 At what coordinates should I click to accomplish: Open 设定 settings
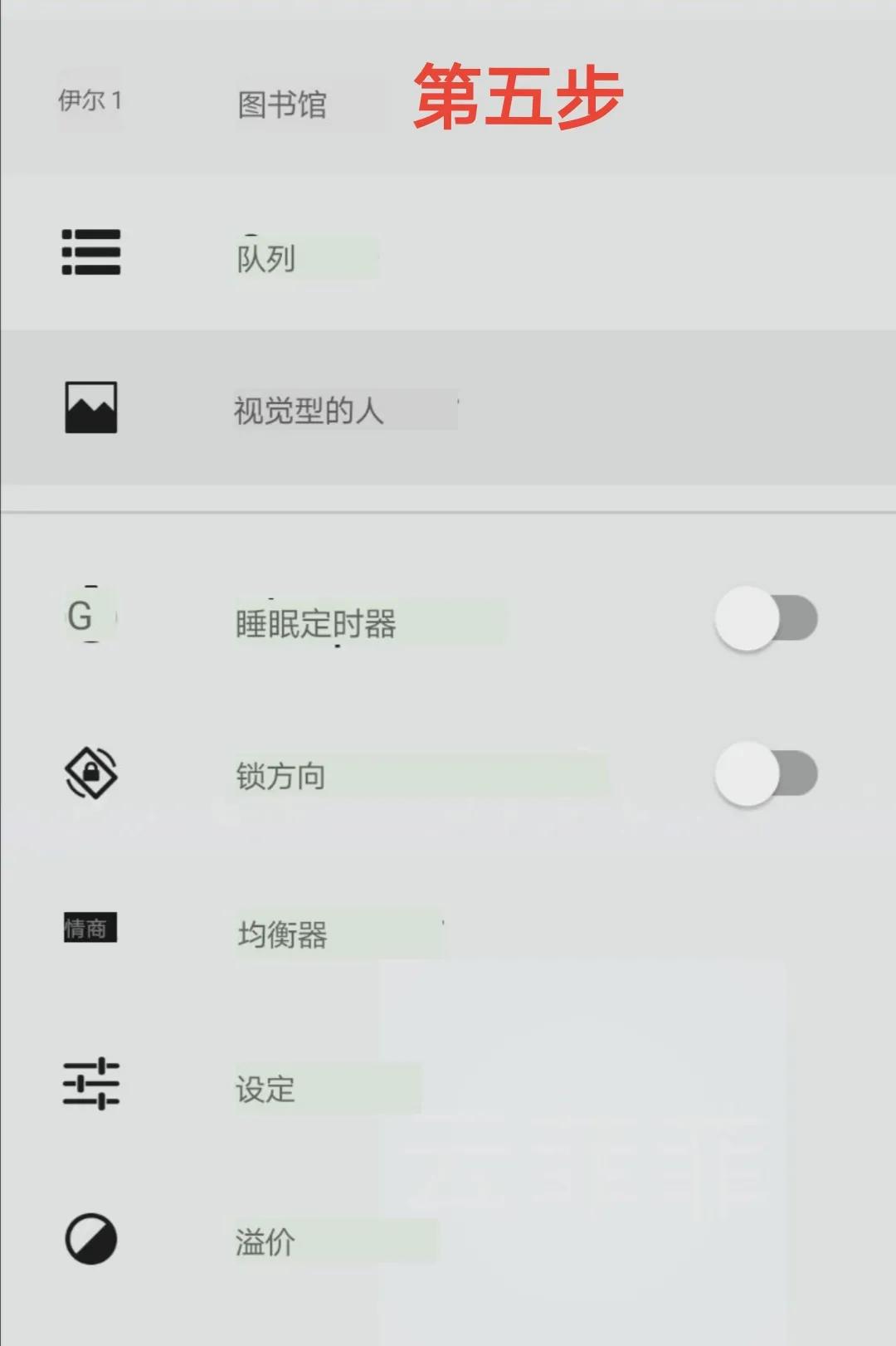coord(448,1085)
